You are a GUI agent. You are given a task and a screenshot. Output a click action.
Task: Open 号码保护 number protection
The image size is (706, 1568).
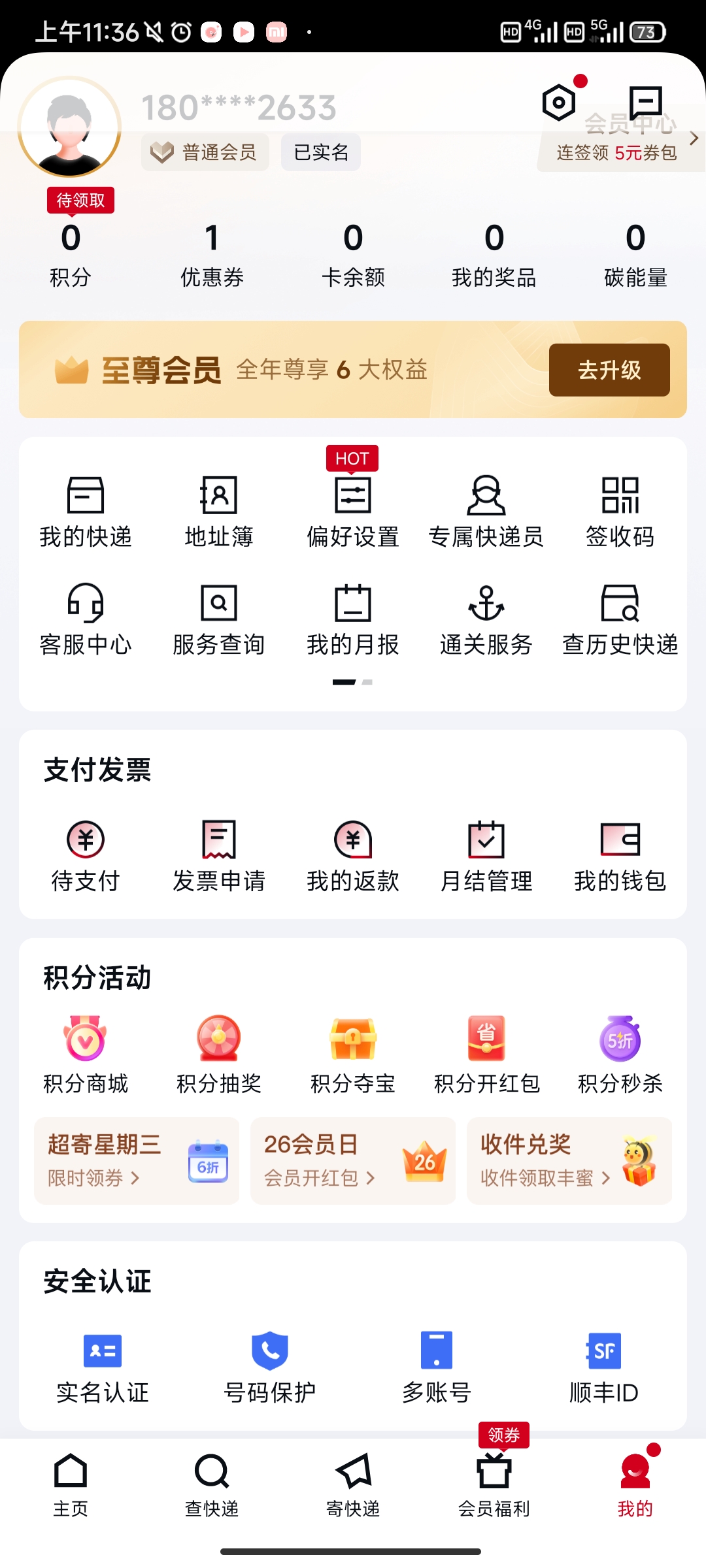tap(270, 1367)
